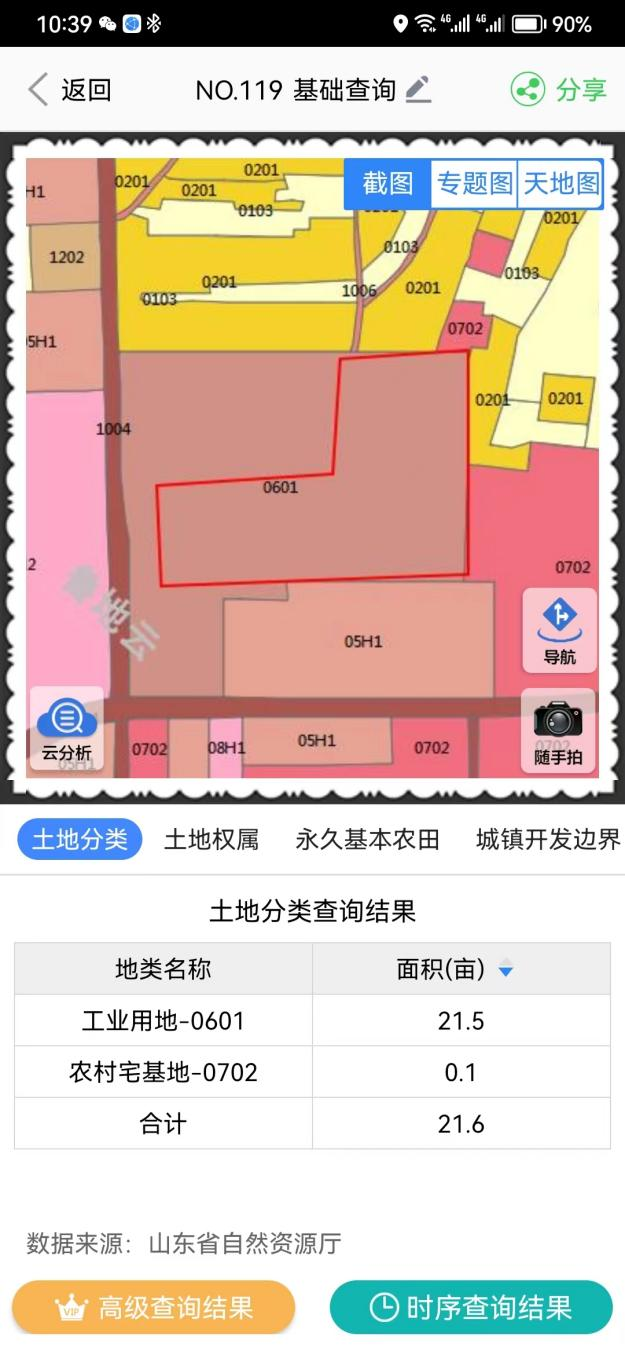Share this query via 分享
This screenshot has height=1355, width=625.
click(560, 90)
